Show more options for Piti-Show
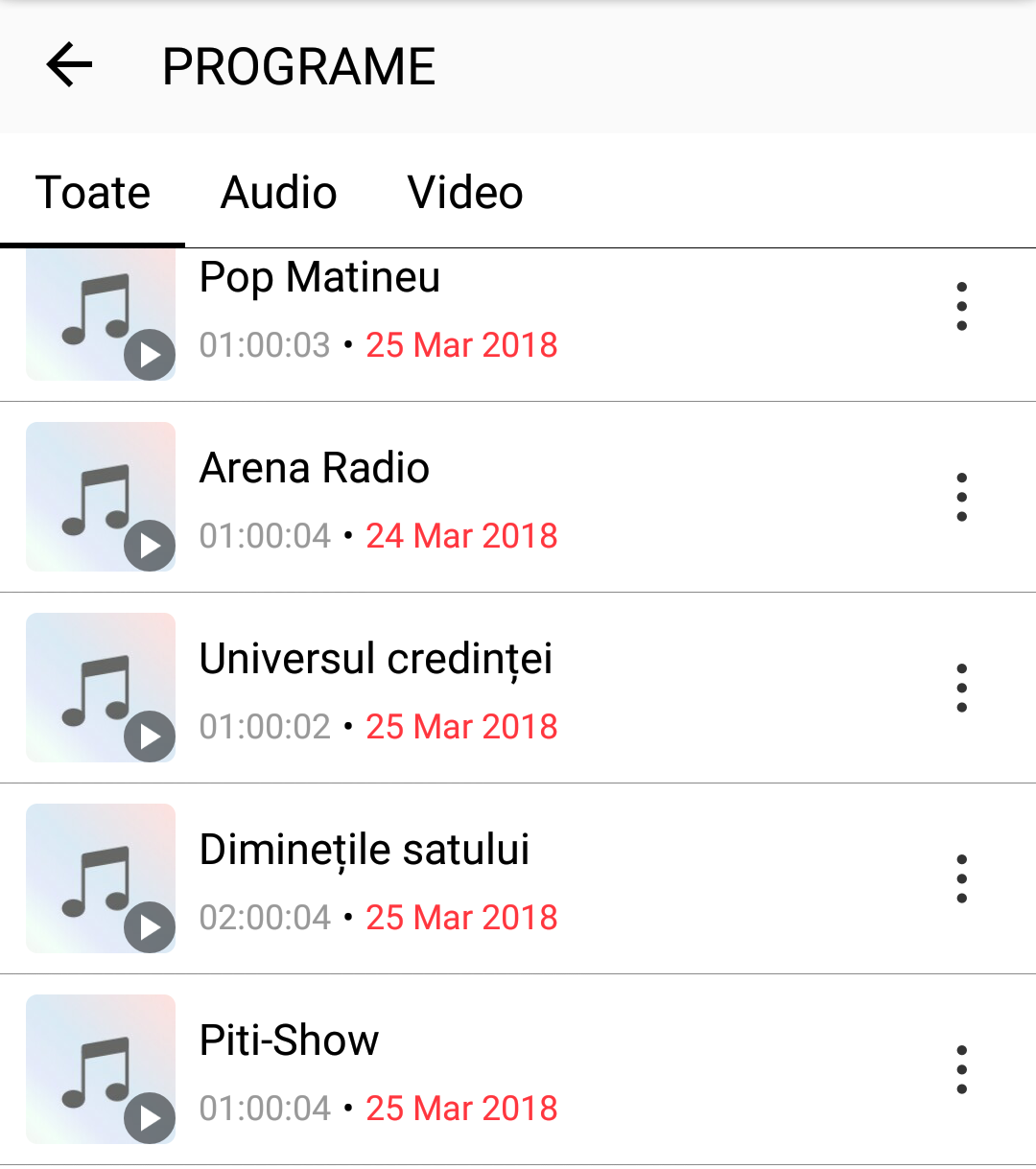 click(961, 1070)
